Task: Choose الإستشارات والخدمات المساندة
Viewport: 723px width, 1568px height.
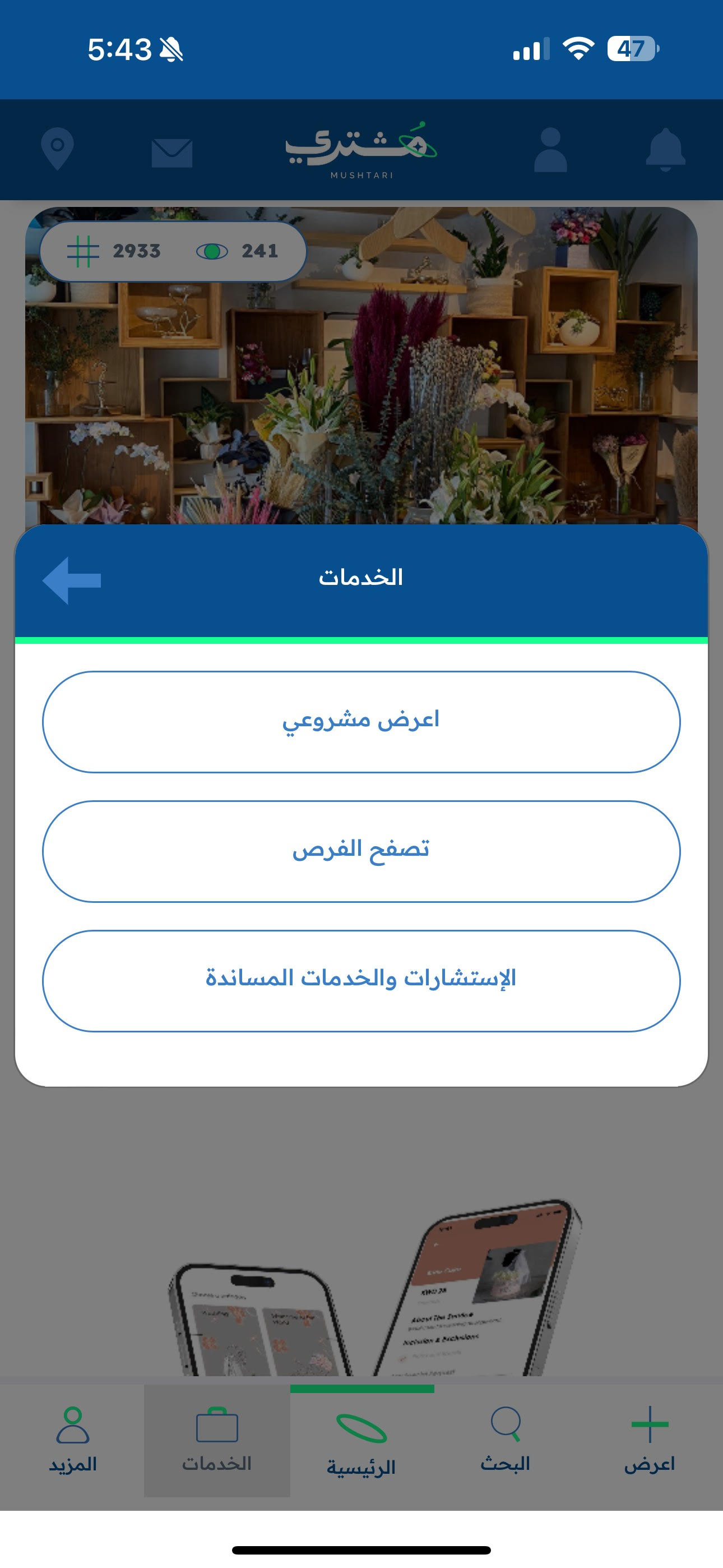Action: pos(361,981)
